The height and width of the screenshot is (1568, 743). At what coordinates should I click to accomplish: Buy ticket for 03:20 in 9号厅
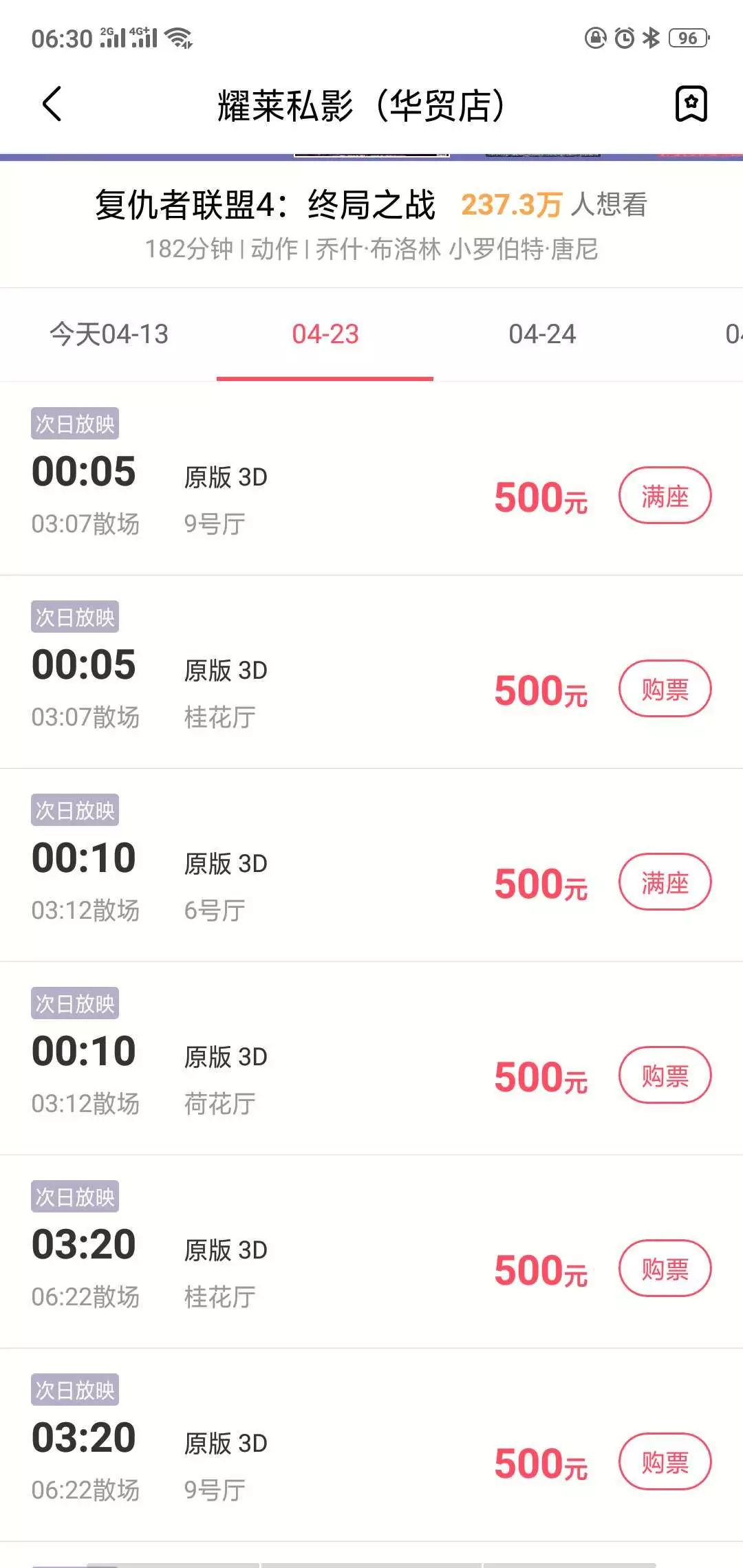click(x=665, y=1462)
